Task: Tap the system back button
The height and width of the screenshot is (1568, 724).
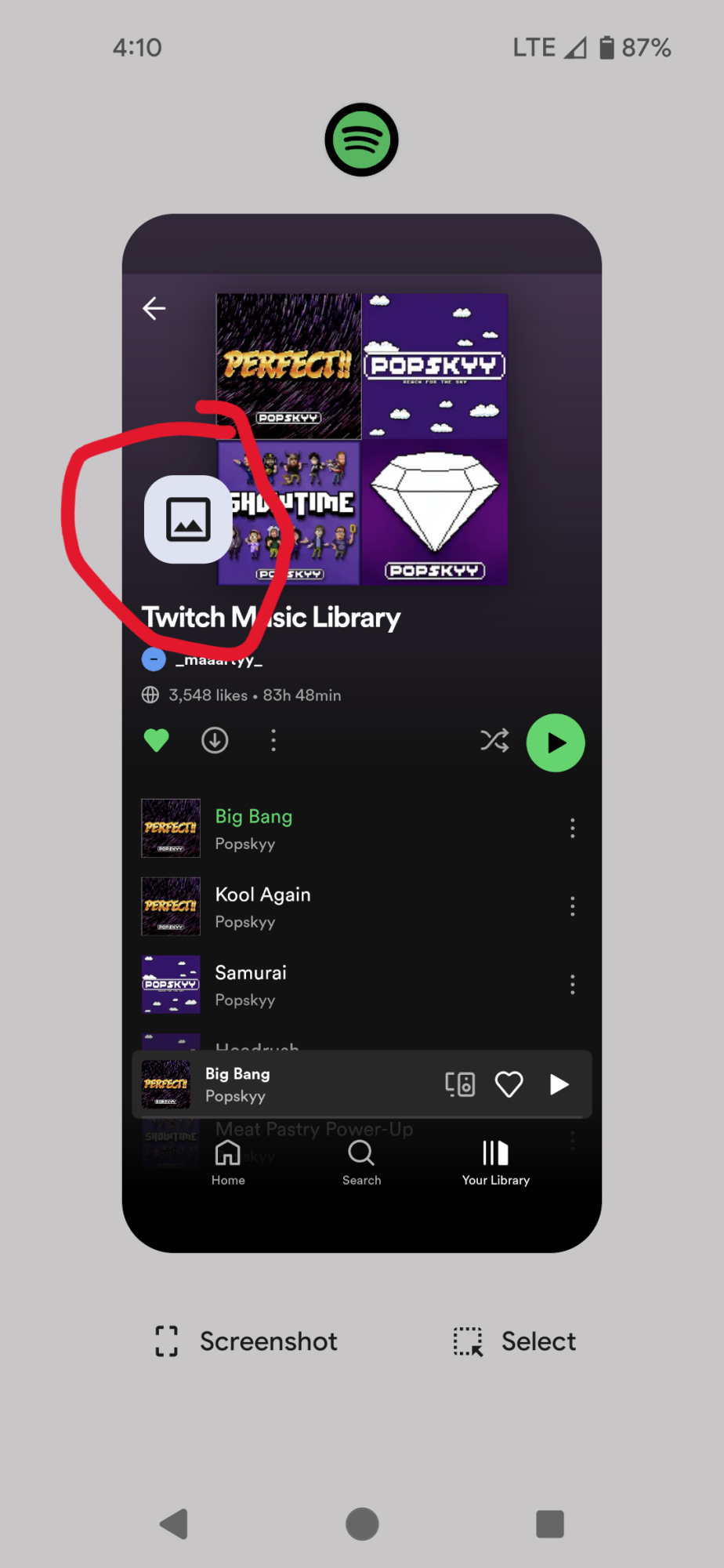Action: coord(174,1524)
